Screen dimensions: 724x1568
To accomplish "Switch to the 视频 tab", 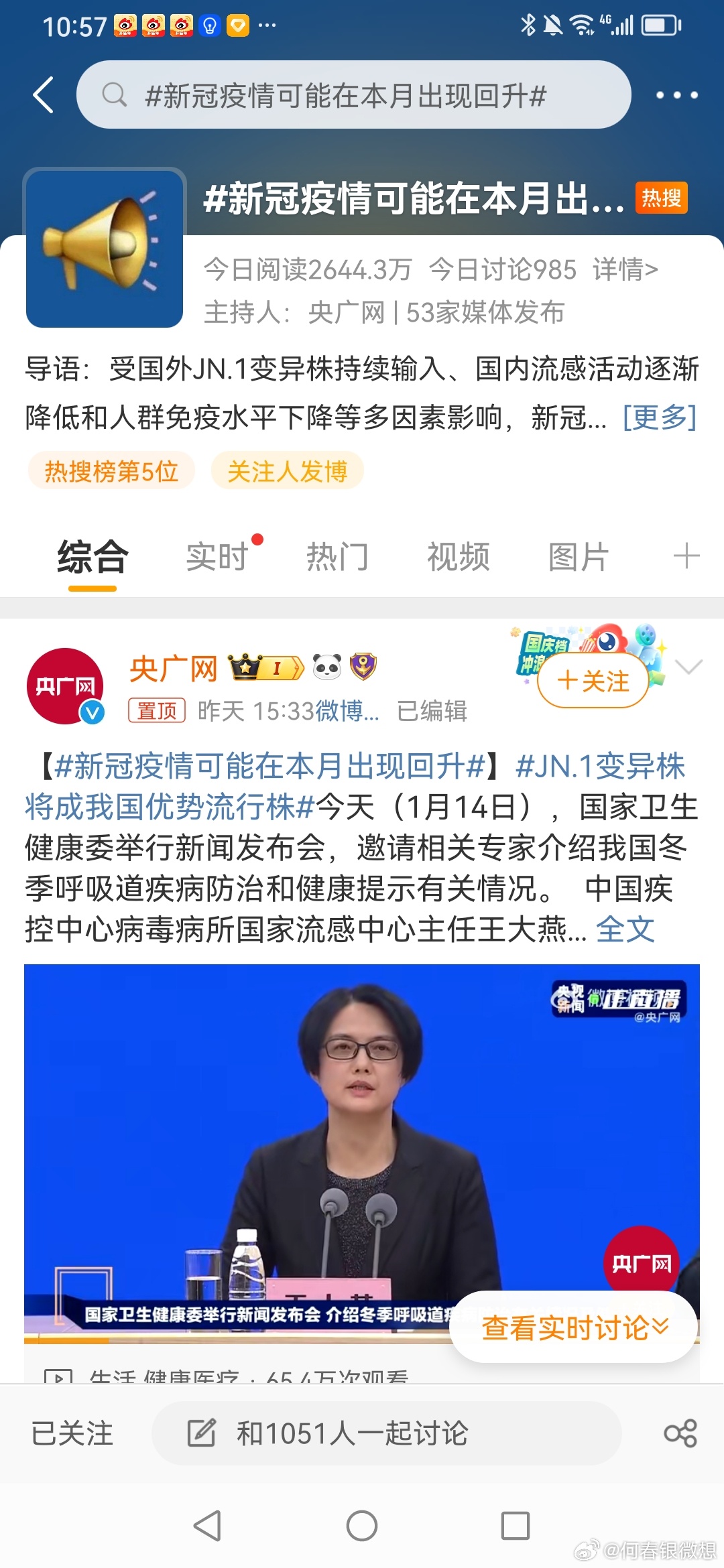I will (x=457, y=558).
